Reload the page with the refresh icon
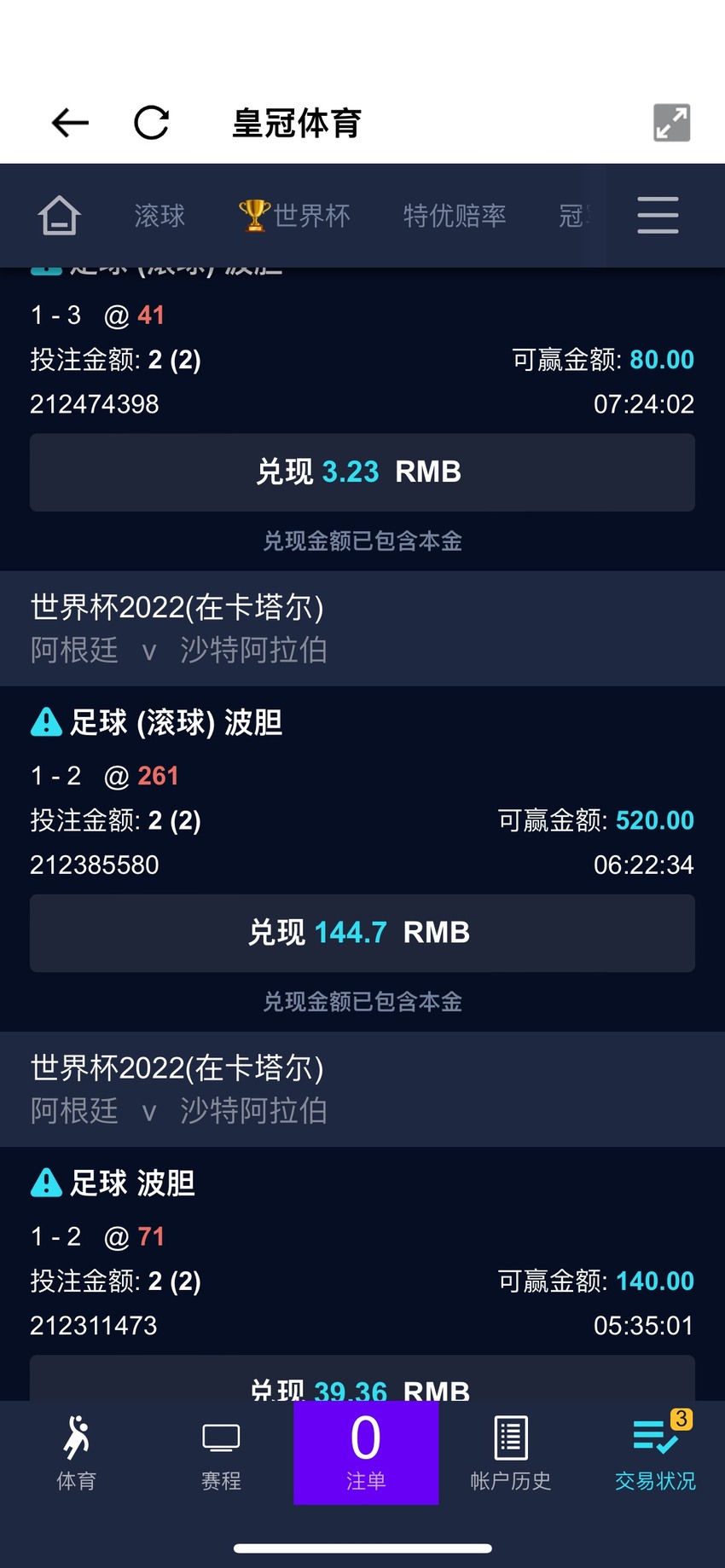 coord(152,123)
